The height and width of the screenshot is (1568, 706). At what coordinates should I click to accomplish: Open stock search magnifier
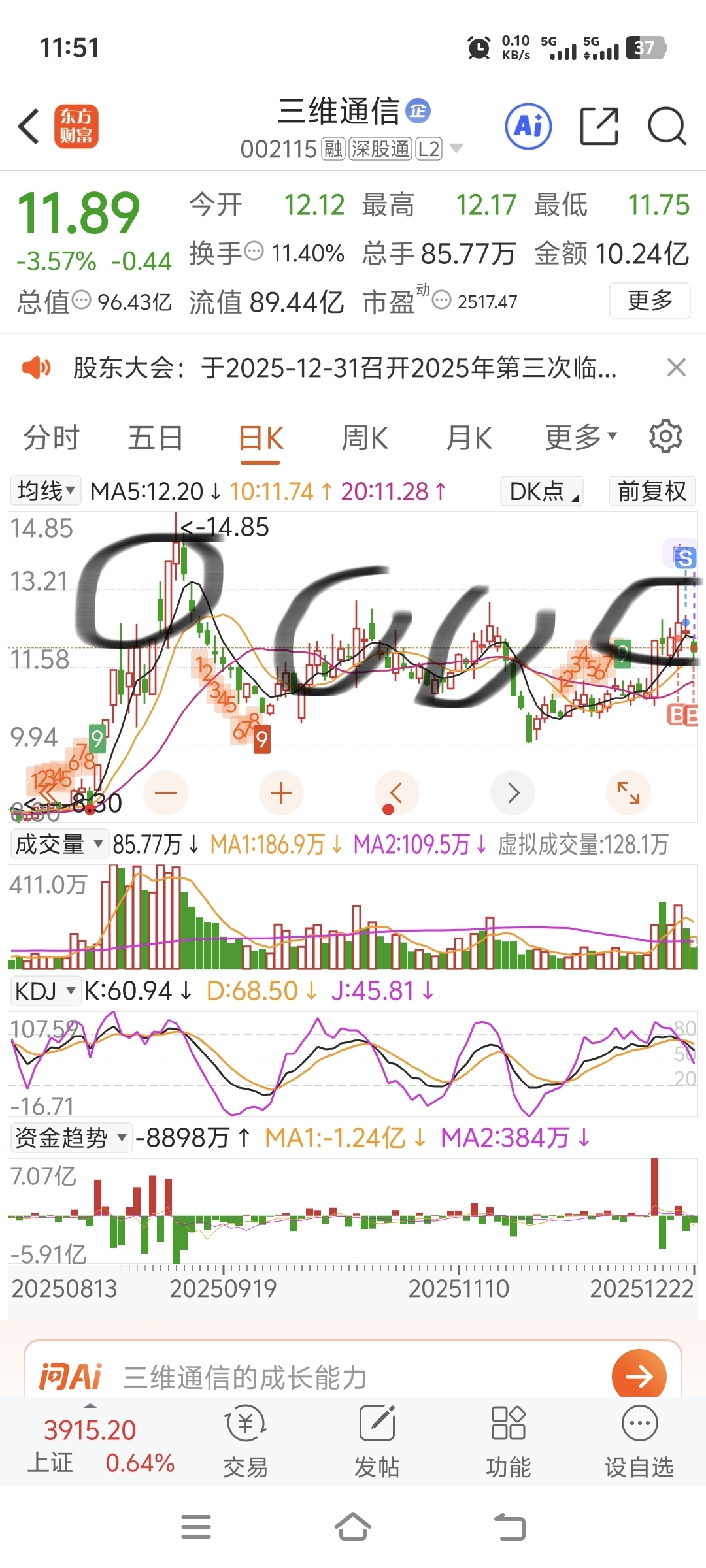click(666, 126)
